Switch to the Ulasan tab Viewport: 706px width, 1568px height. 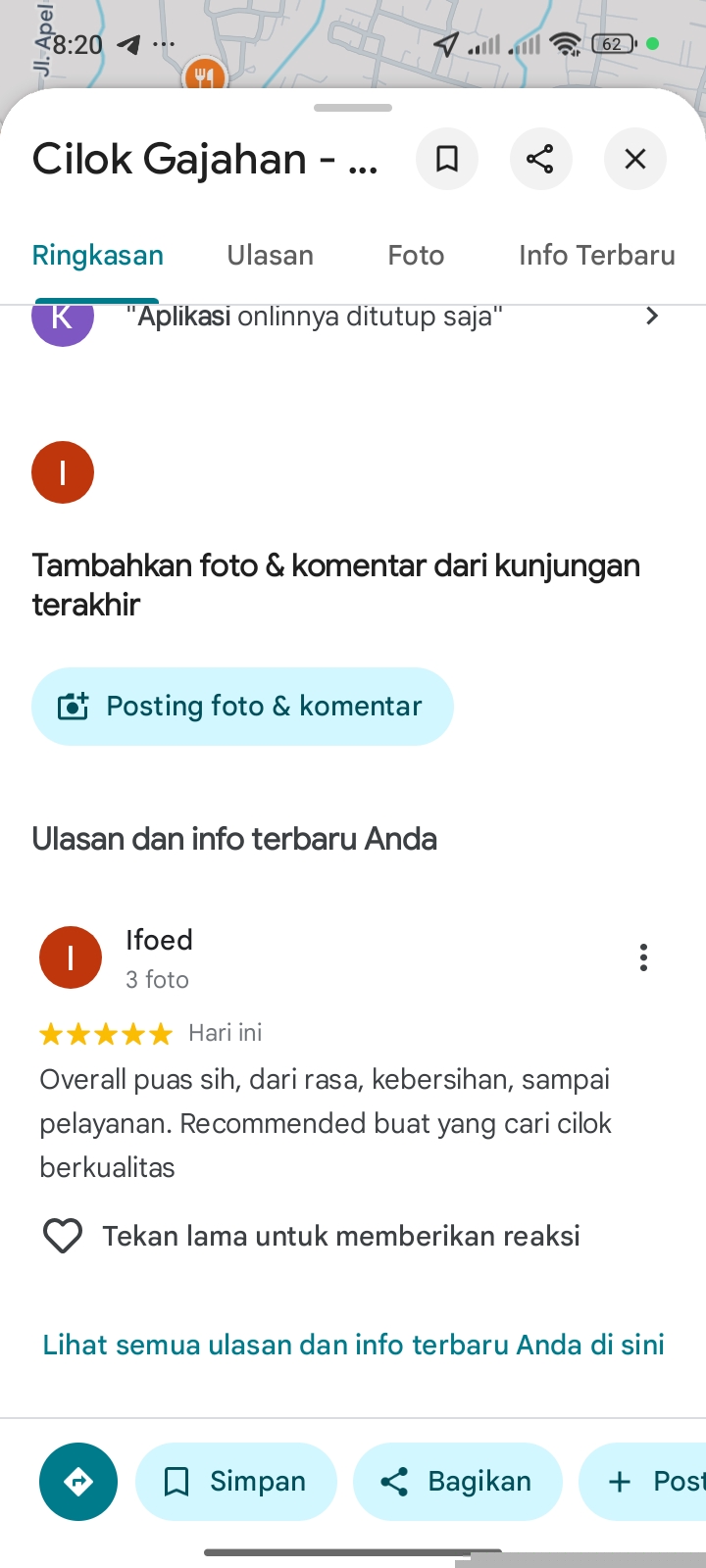(x=270, y=256)
